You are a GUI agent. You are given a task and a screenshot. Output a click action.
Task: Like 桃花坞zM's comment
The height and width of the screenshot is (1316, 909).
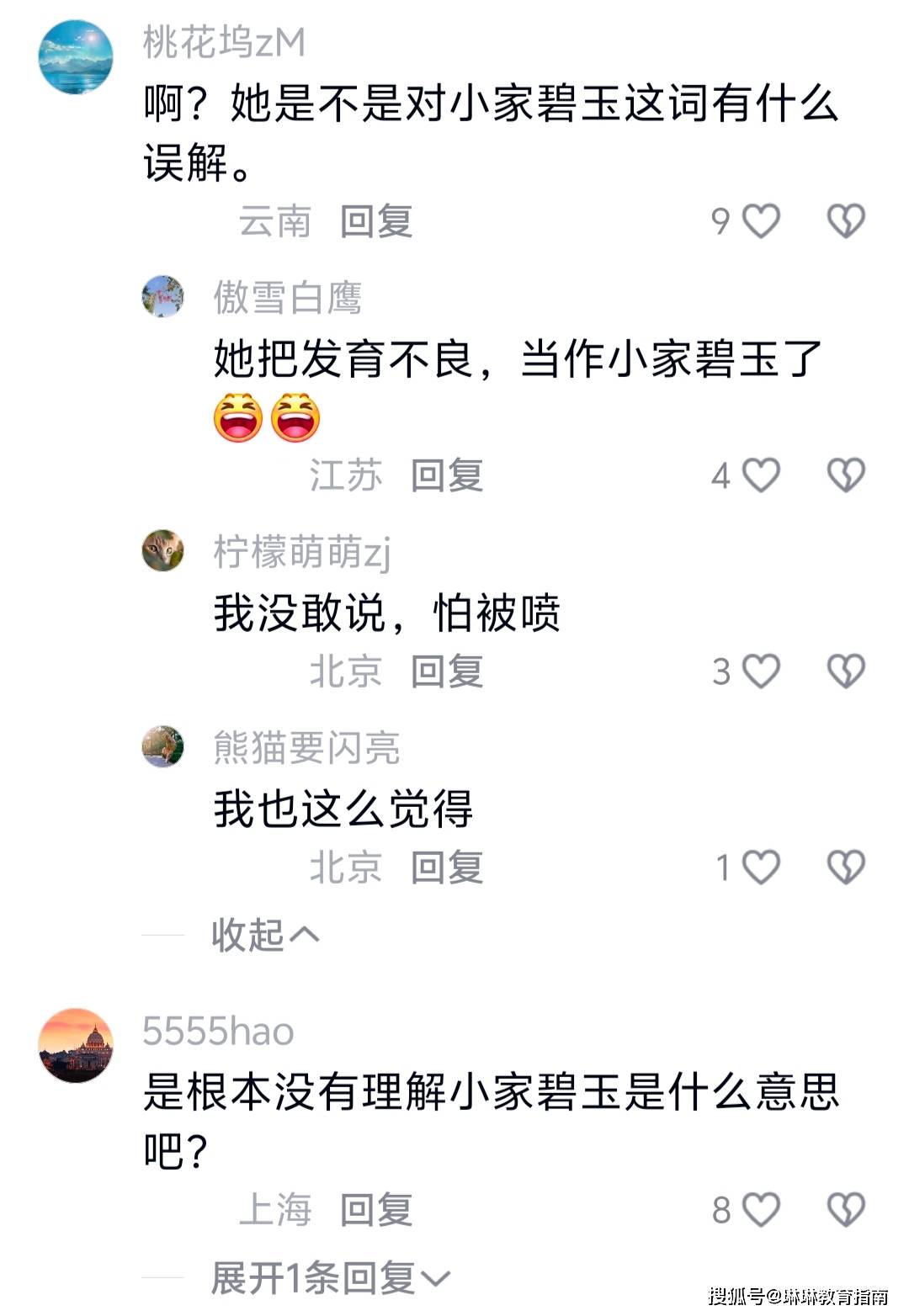[761, 221]
